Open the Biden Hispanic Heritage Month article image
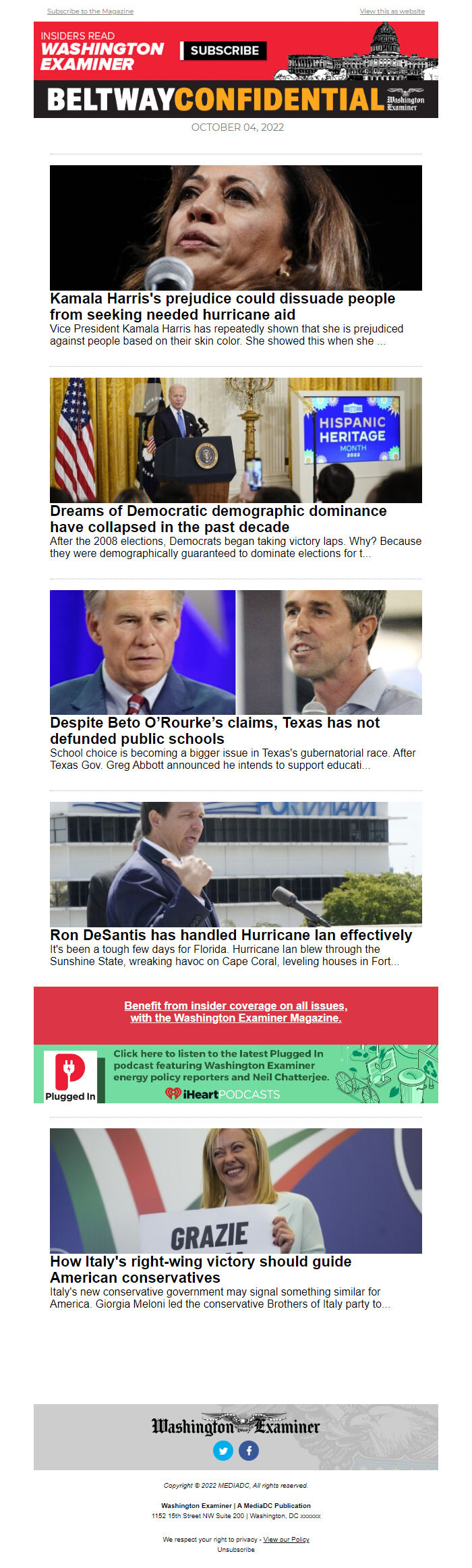 point(236,440)
